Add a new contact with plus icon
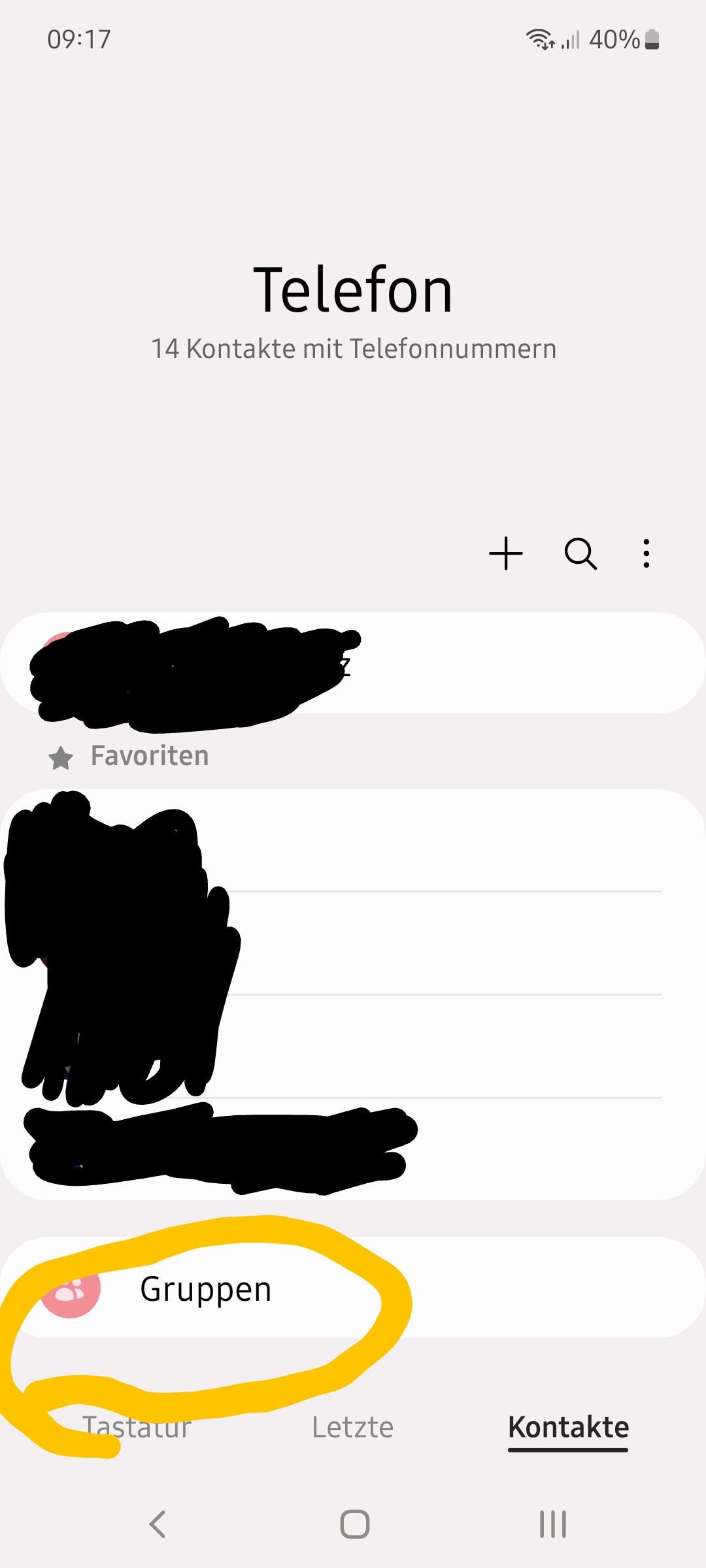706x1568 pixels. pyautogui.click(x=506, y=553)
